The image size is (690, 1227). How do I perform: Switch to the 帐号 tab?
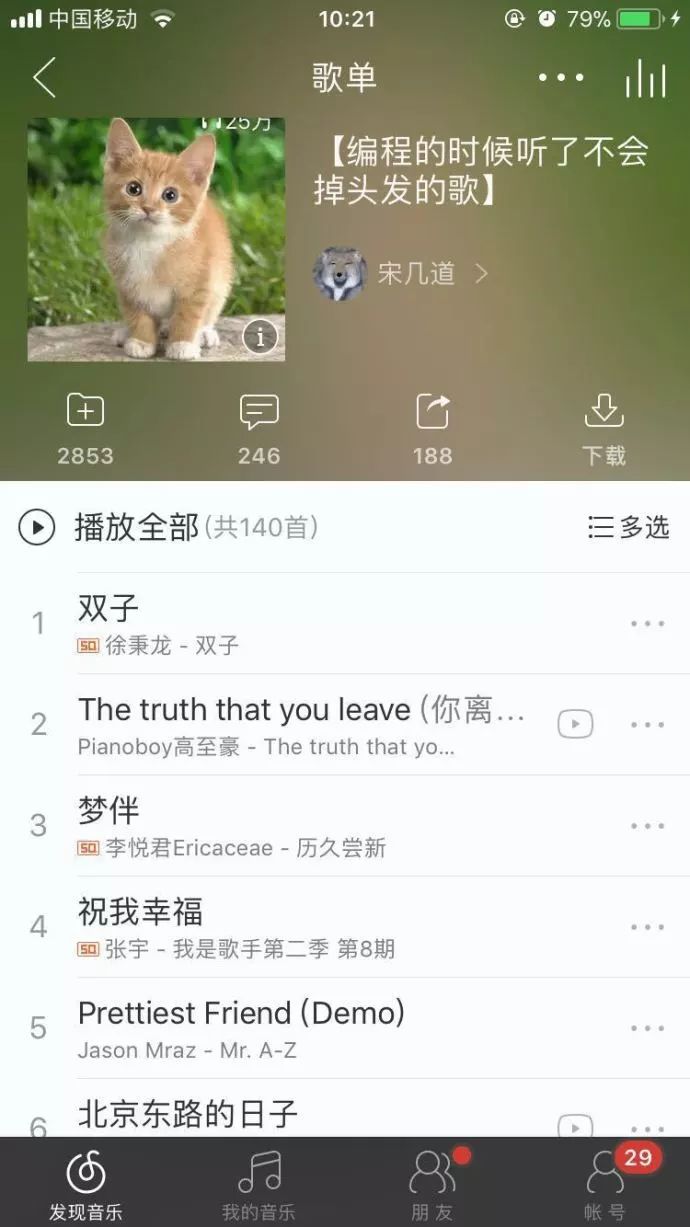point(605,1185)
